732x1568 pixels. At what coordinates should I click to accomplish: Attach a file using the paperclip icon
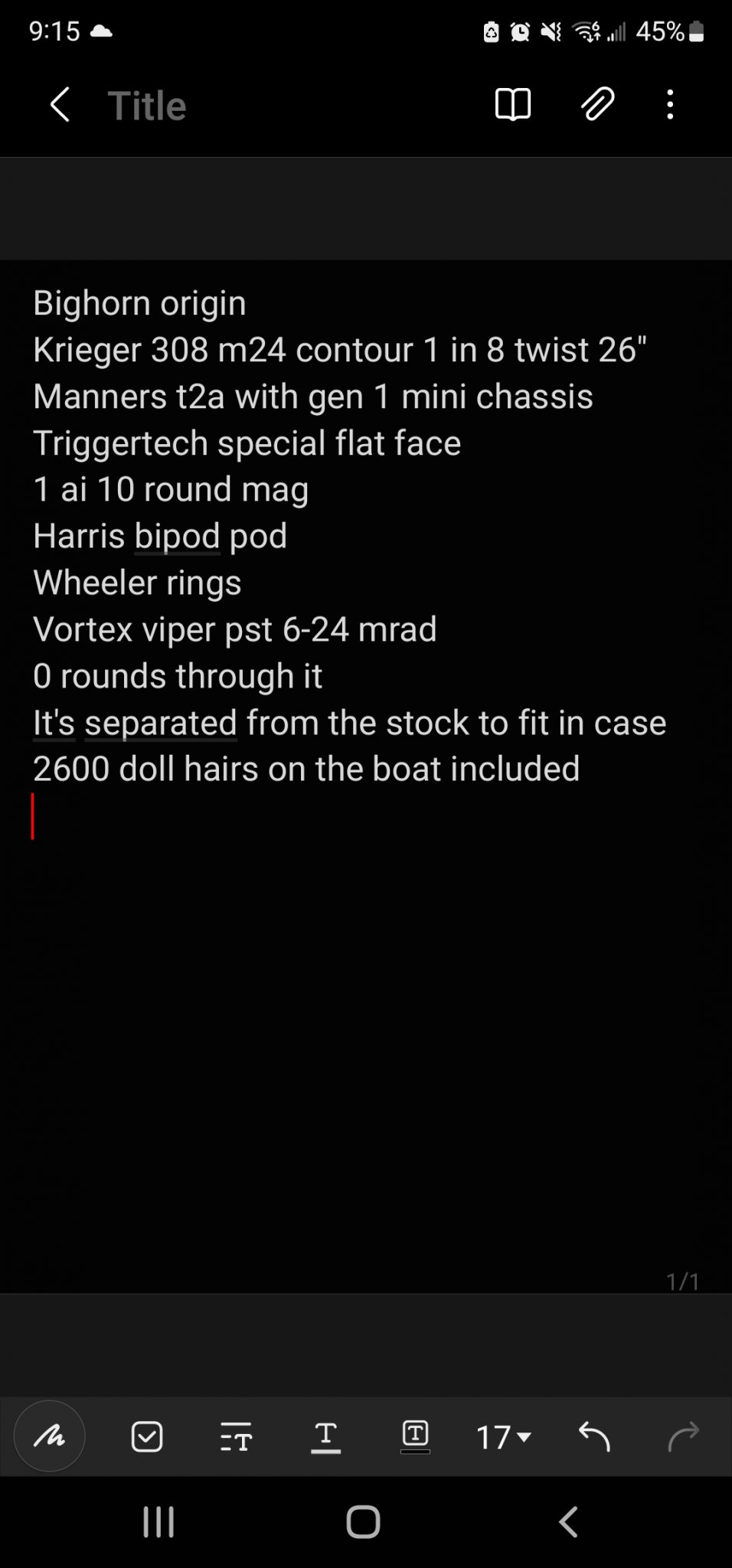point(597,104)
